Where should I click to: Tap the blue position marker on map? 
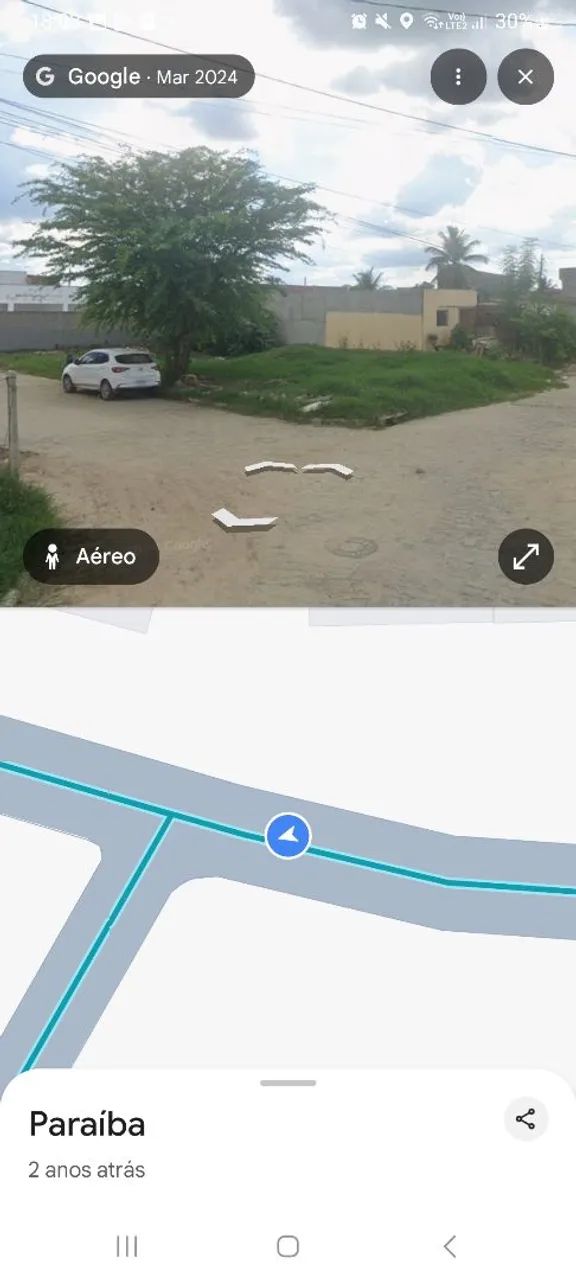[x=288, y=835]
